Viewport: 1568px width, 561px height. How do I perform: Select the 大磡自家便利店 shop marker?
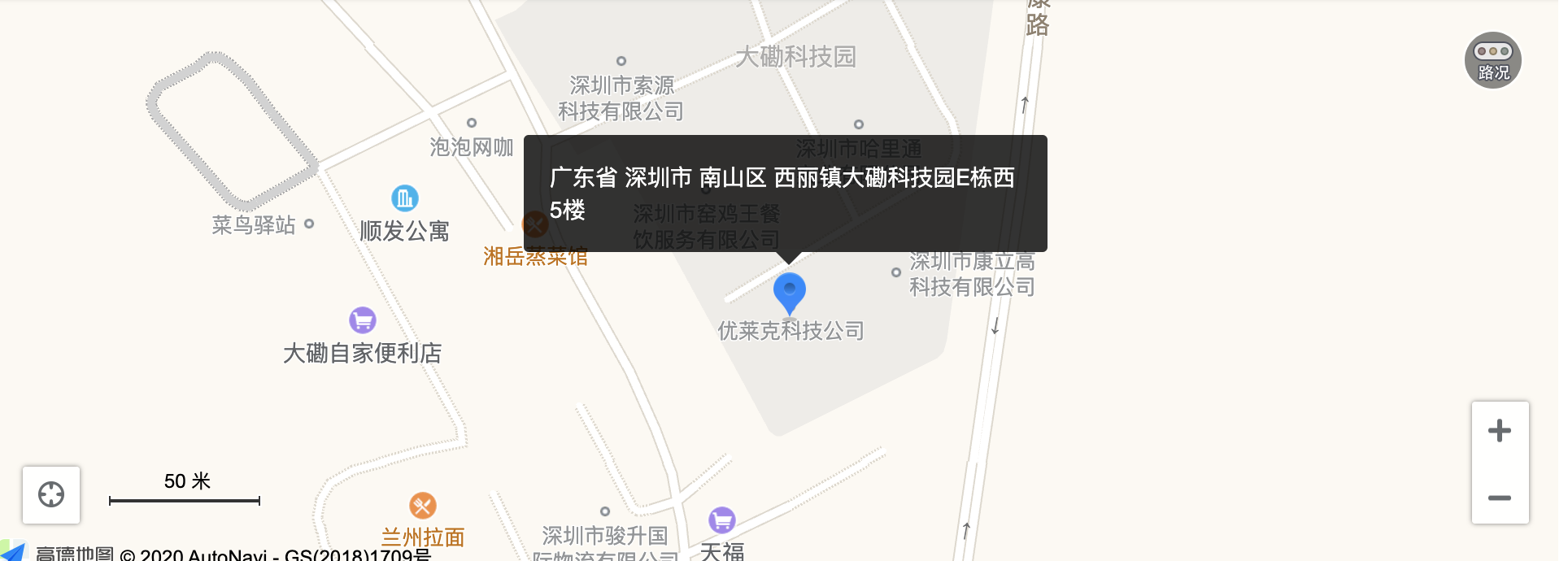pyautogui.click(x=363, y=320)
